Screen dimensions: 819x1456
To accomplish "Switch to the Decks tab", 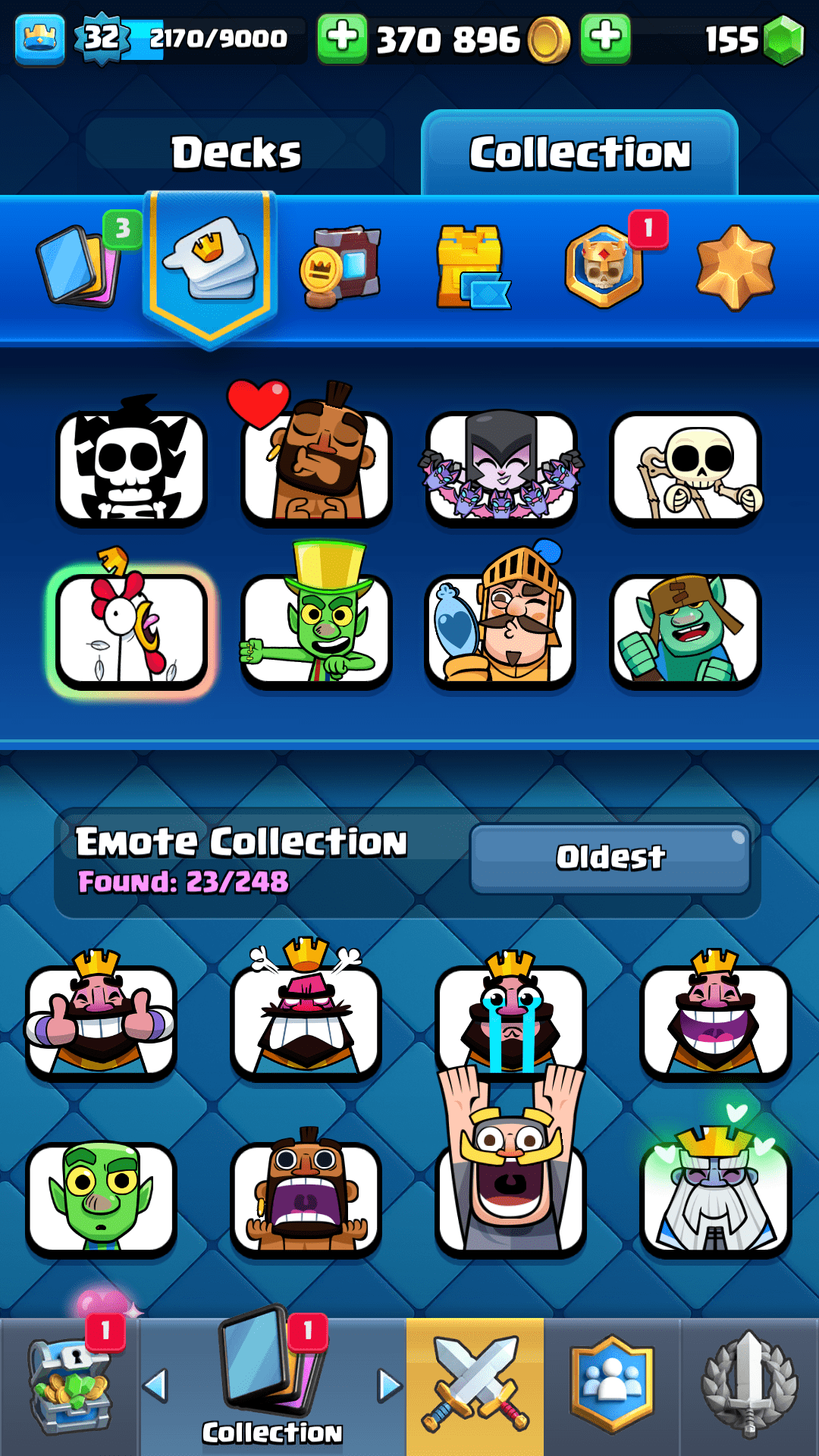I will point(236,152).
